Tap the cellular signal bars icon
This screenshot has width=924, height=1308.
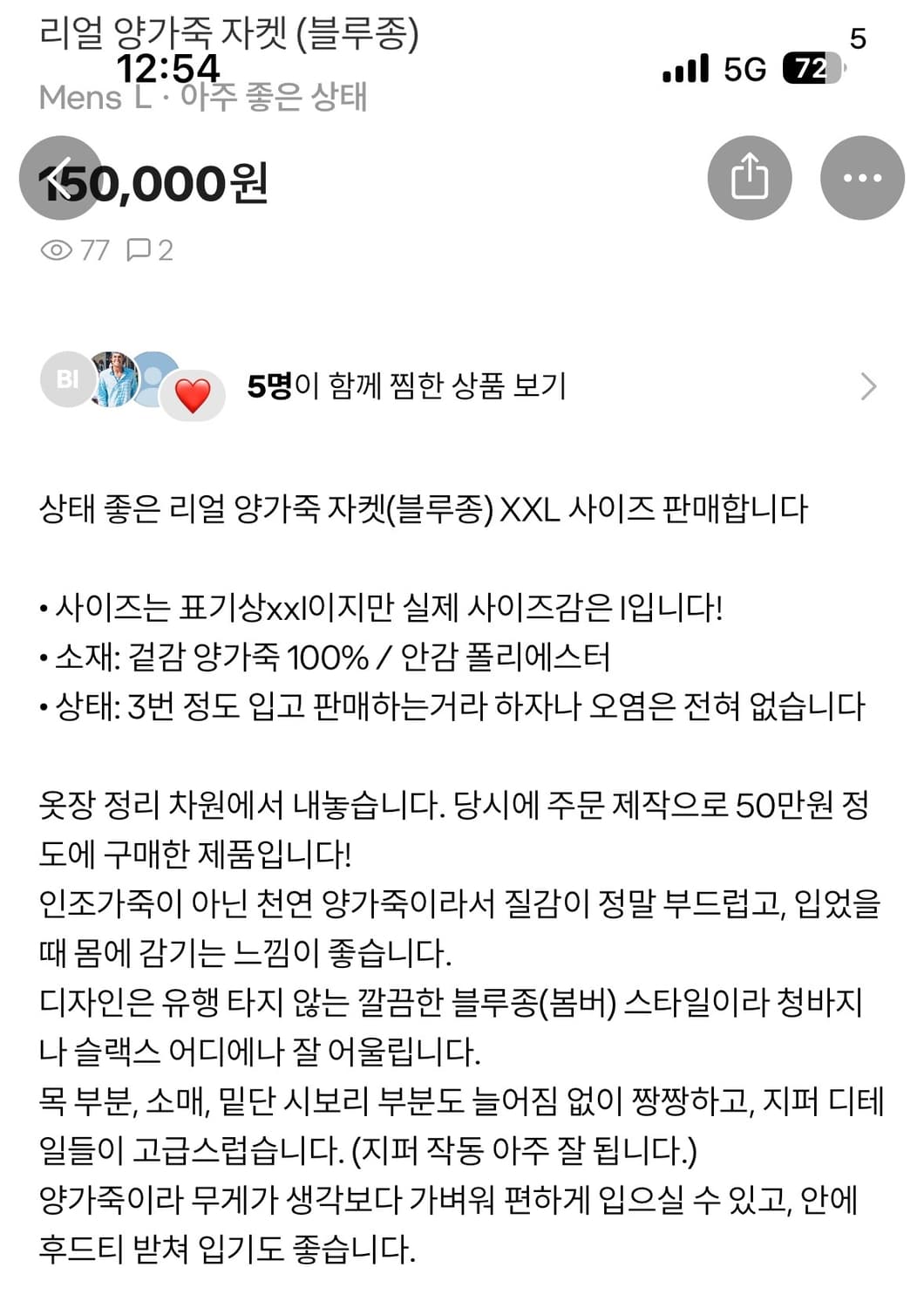pos(688,68)
